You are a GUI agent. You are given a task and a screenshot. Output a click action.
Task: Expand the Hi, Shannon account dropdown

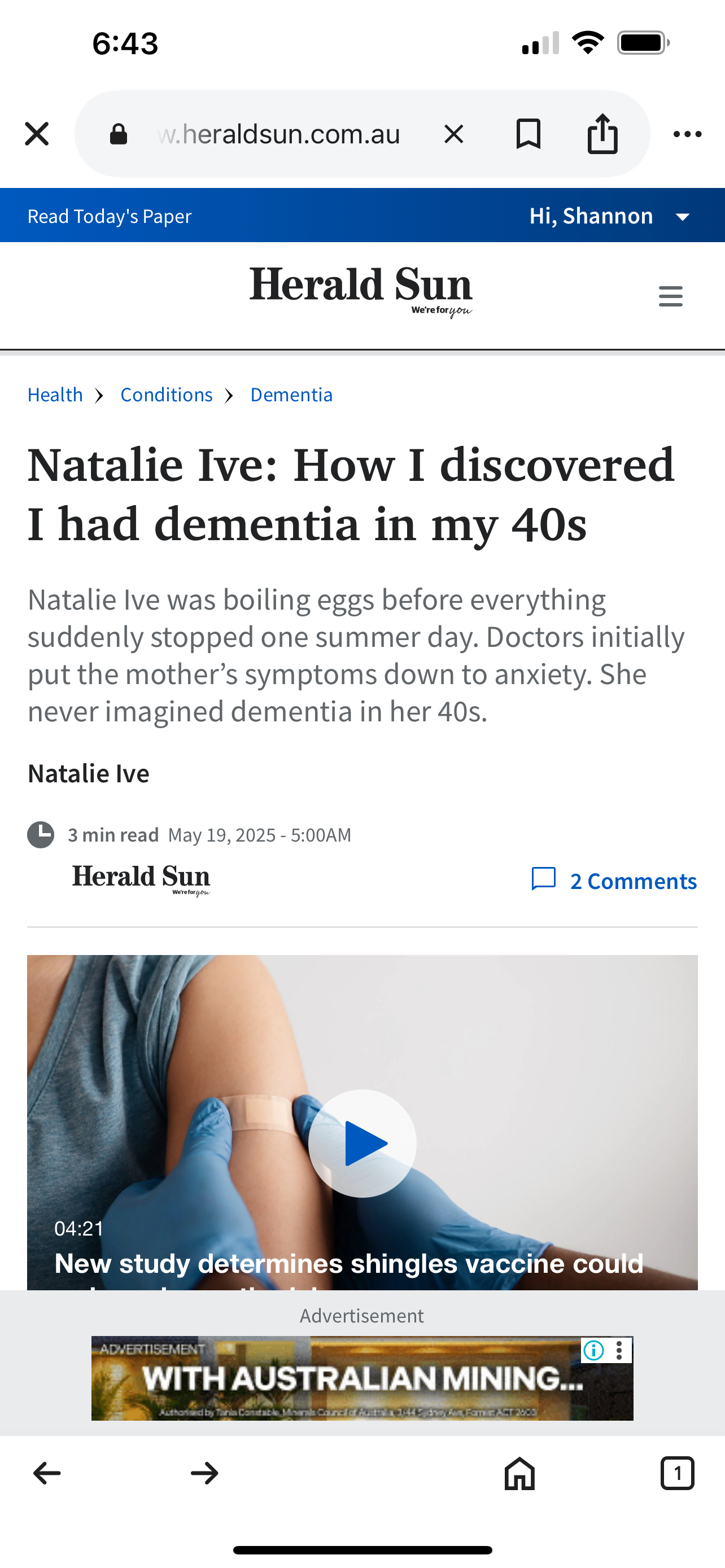[x=609, y=216]
